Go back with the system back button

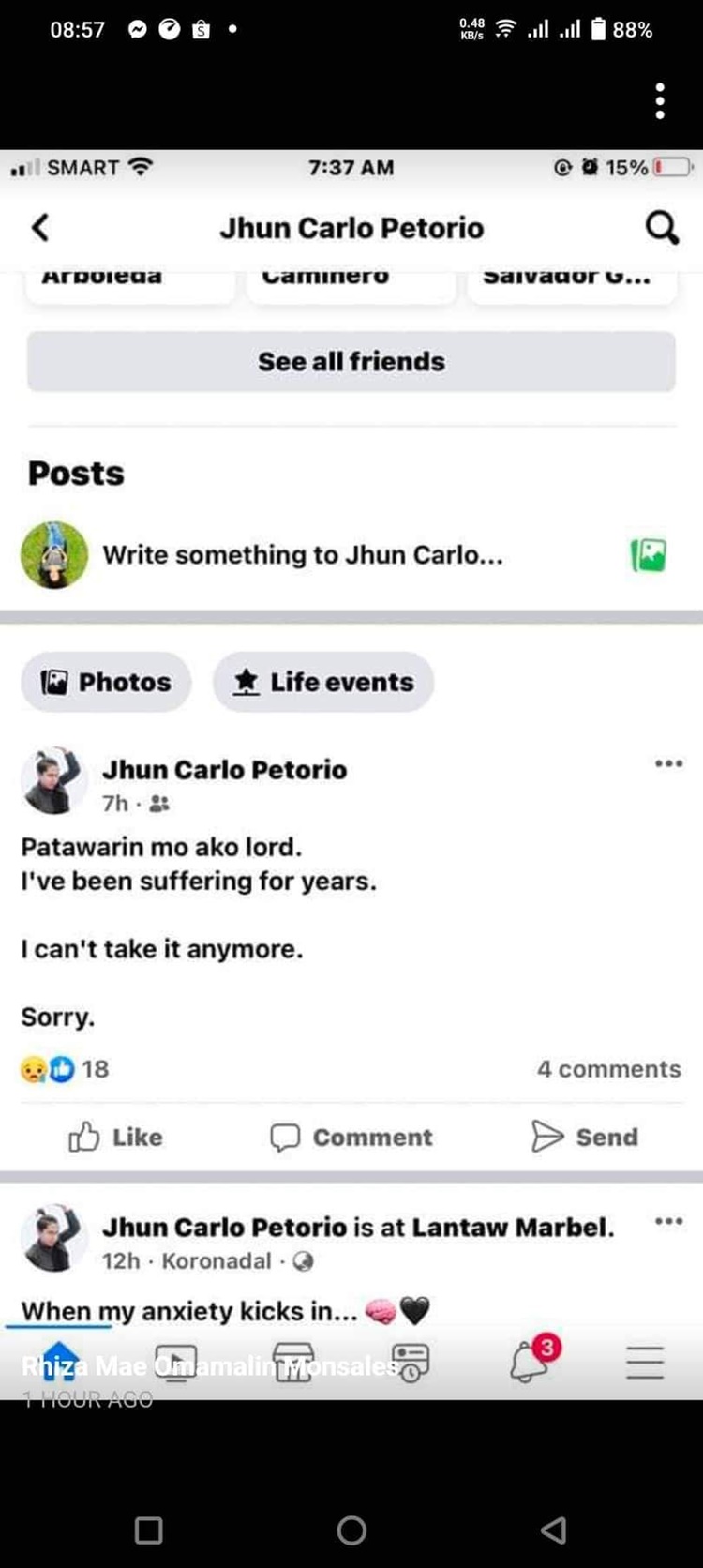(553, 1530)
